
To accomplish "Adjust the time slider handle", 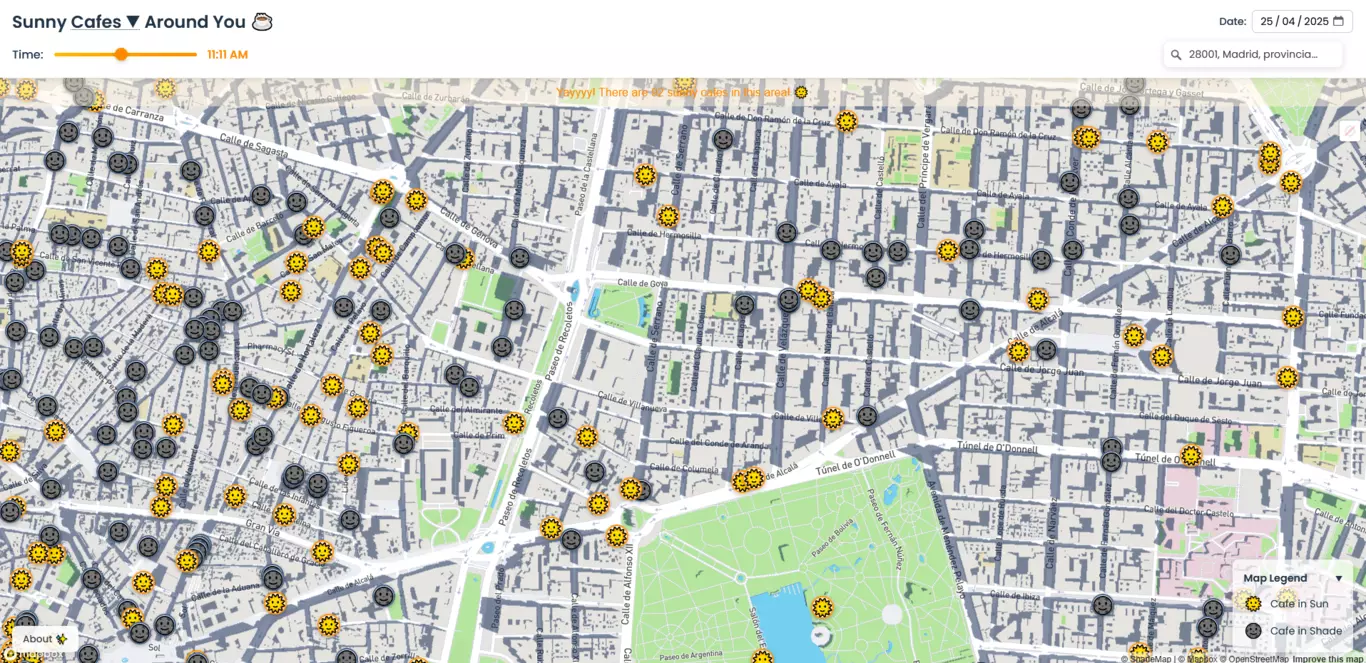I will [121, 54].
